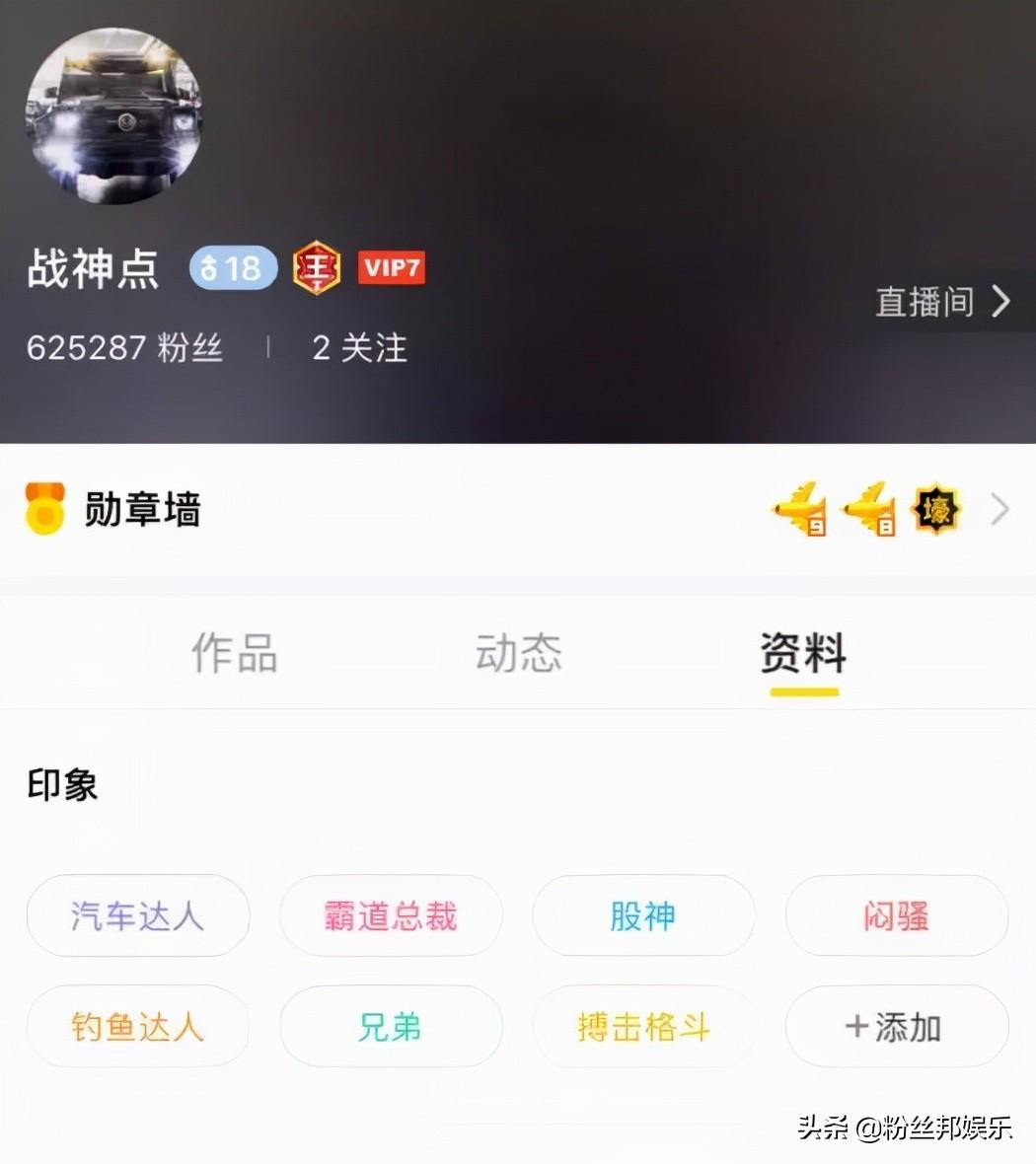Image resolution: width=1036 pixels, height=1164 pixels.
Task: Open the second golden airplane medal
Action: click(x=868, y=510)
